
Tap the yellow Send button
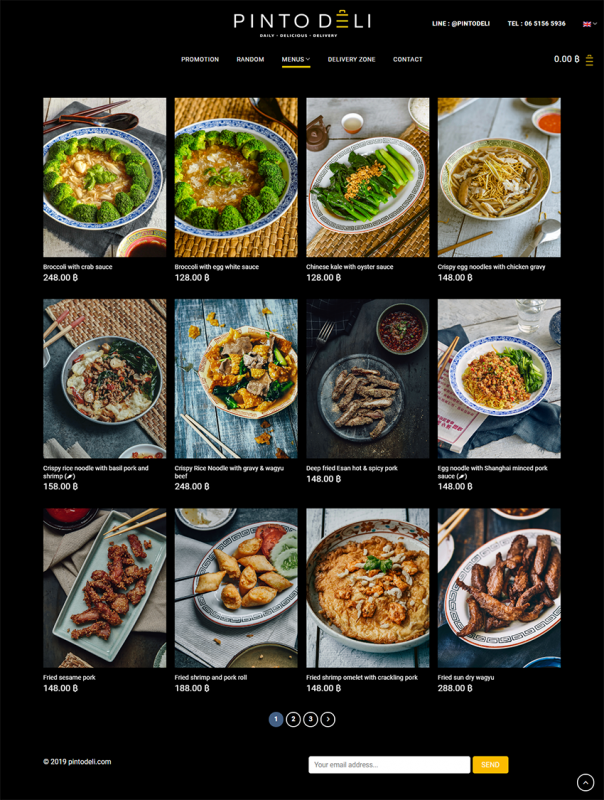490,765
